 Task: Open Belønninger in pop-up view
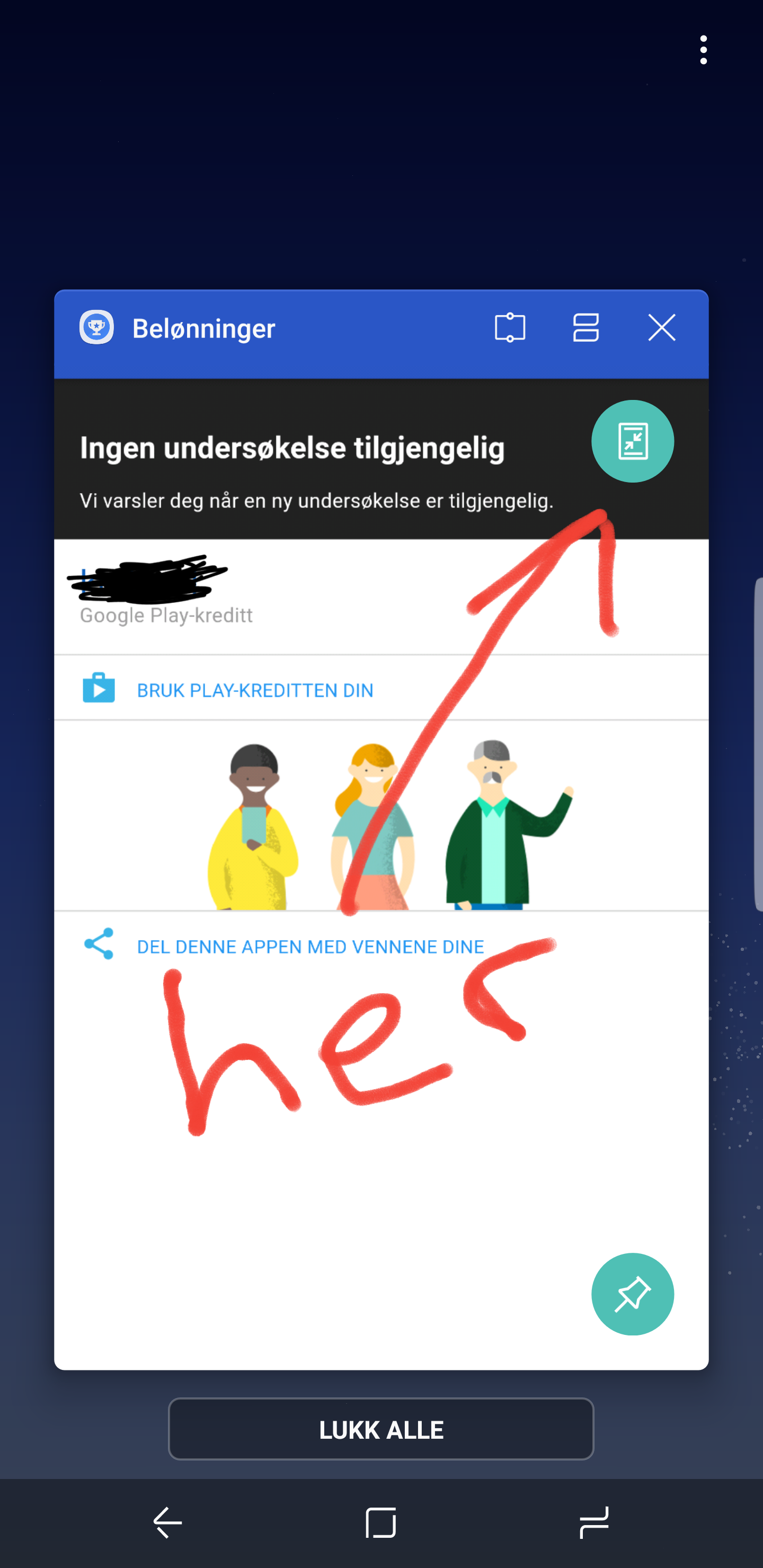coord(510,328)
